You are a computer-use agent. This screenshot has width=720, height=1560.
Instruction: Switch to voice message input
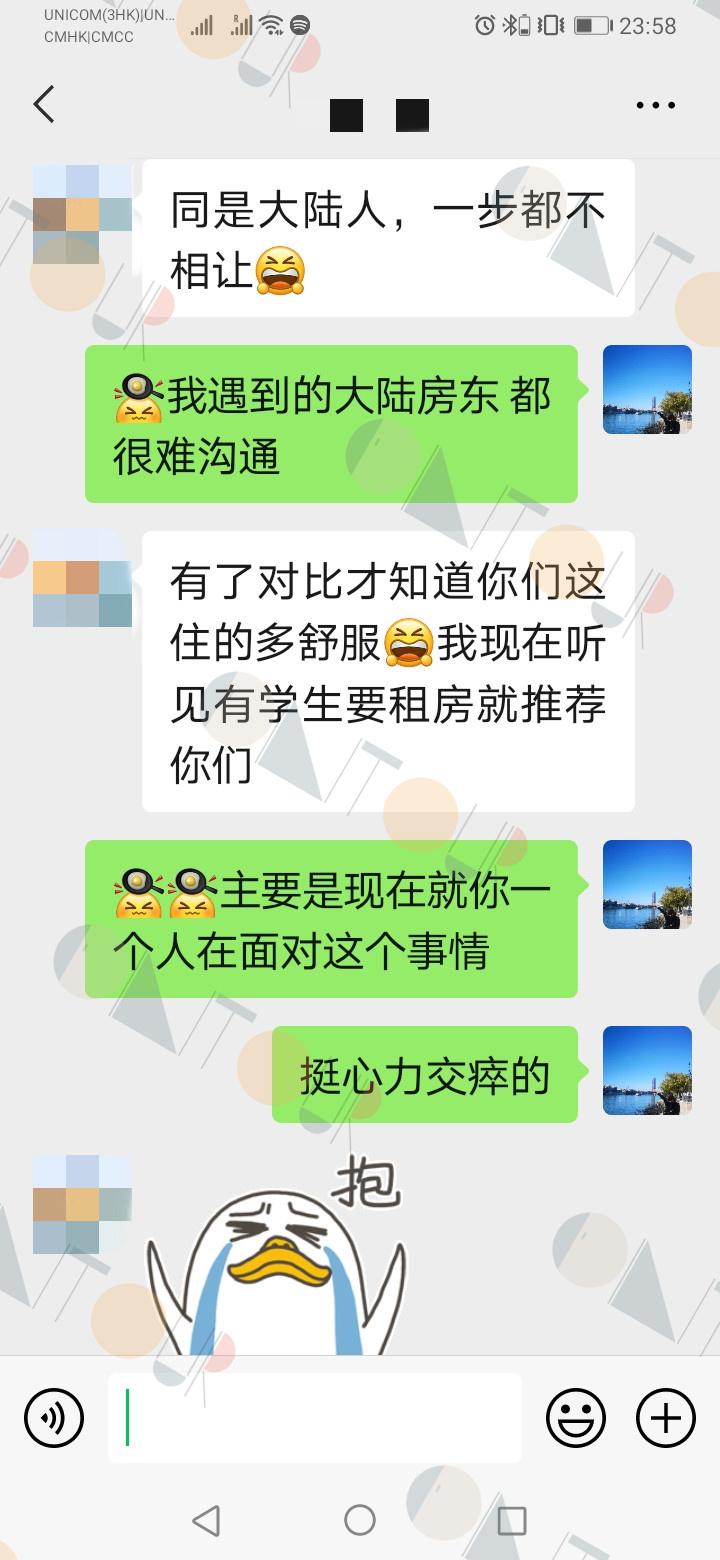coord(54,1418)
